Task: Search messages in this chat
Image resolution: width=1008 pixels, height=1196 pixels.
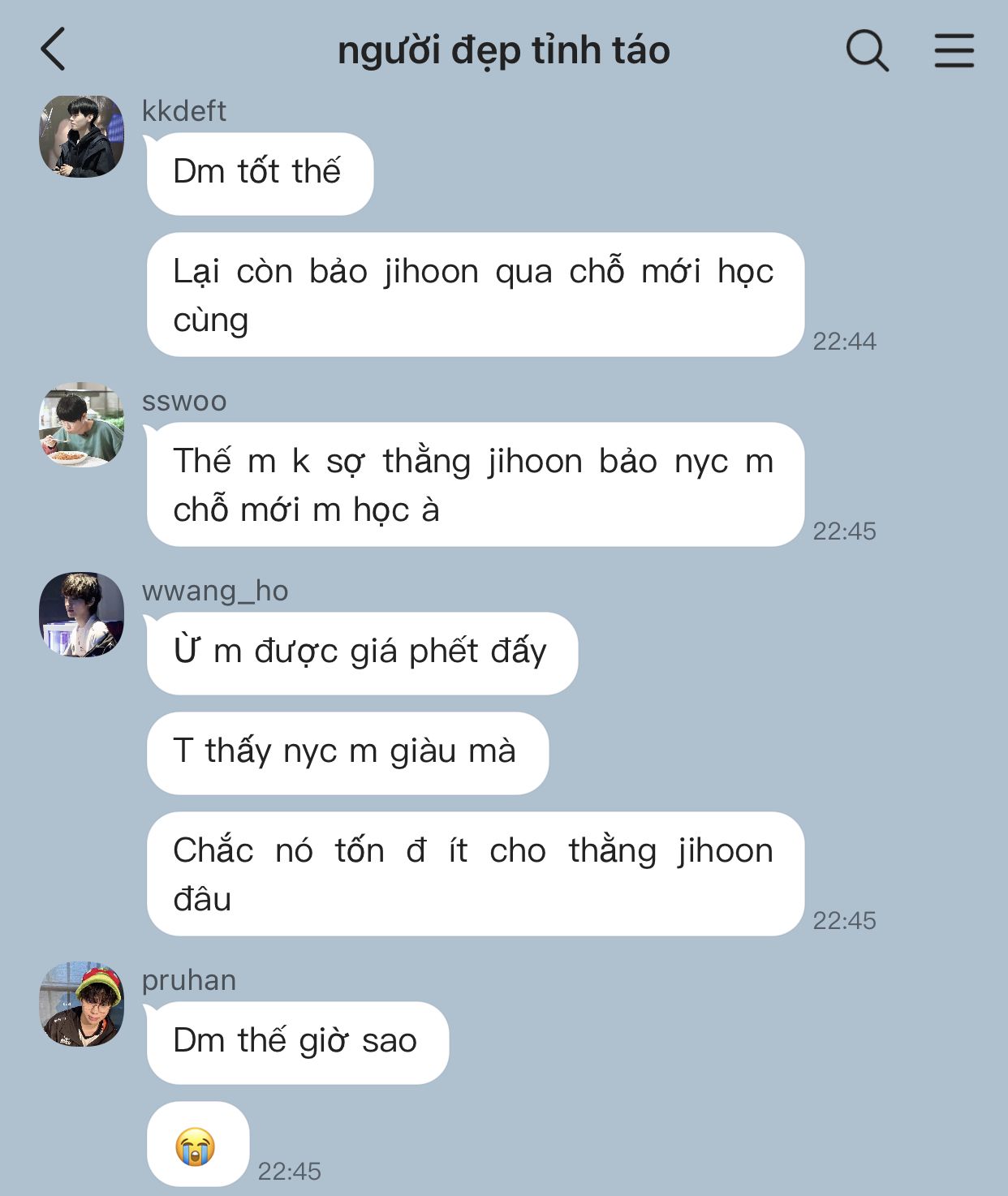Action: tap(867, 50)
